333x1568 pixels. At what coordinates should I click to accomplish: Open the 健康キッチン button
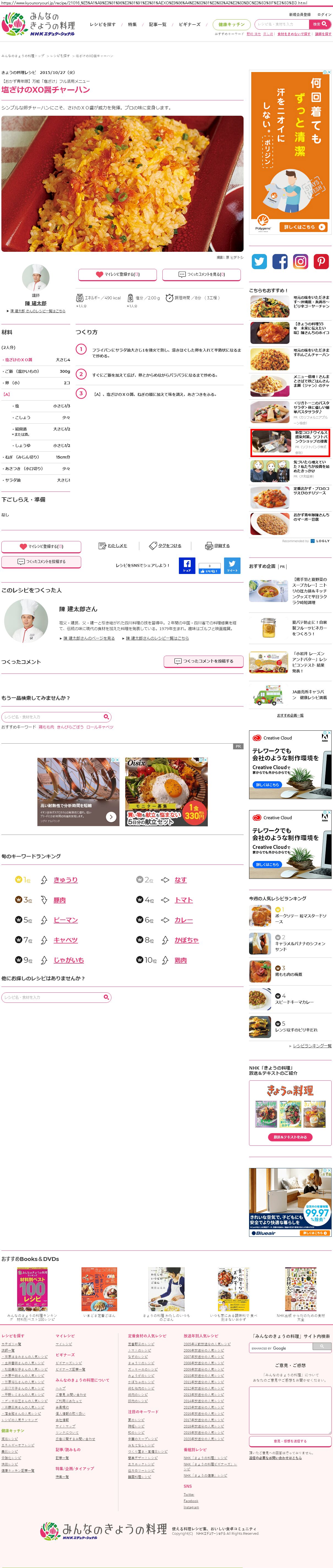(231, 25)
